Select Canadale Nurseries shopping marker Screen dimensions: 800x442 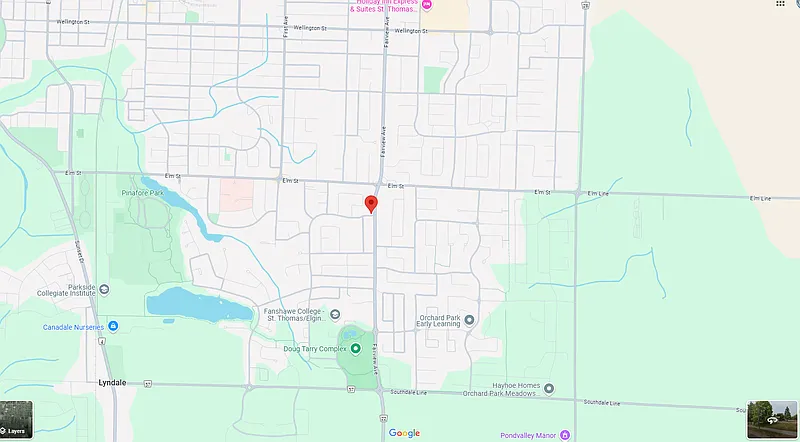tap(113, 327)
